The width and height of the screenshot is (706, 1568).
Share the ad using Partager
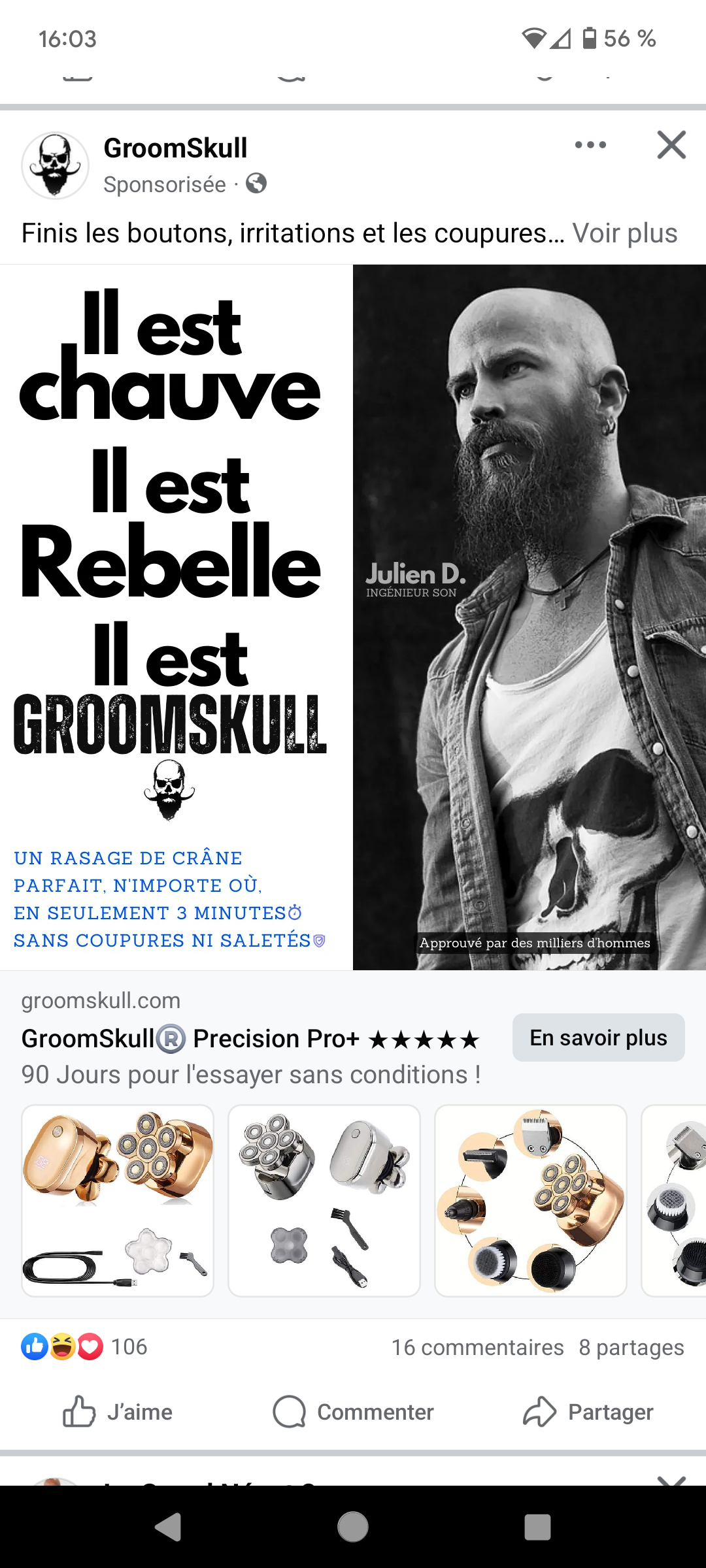588,1412
